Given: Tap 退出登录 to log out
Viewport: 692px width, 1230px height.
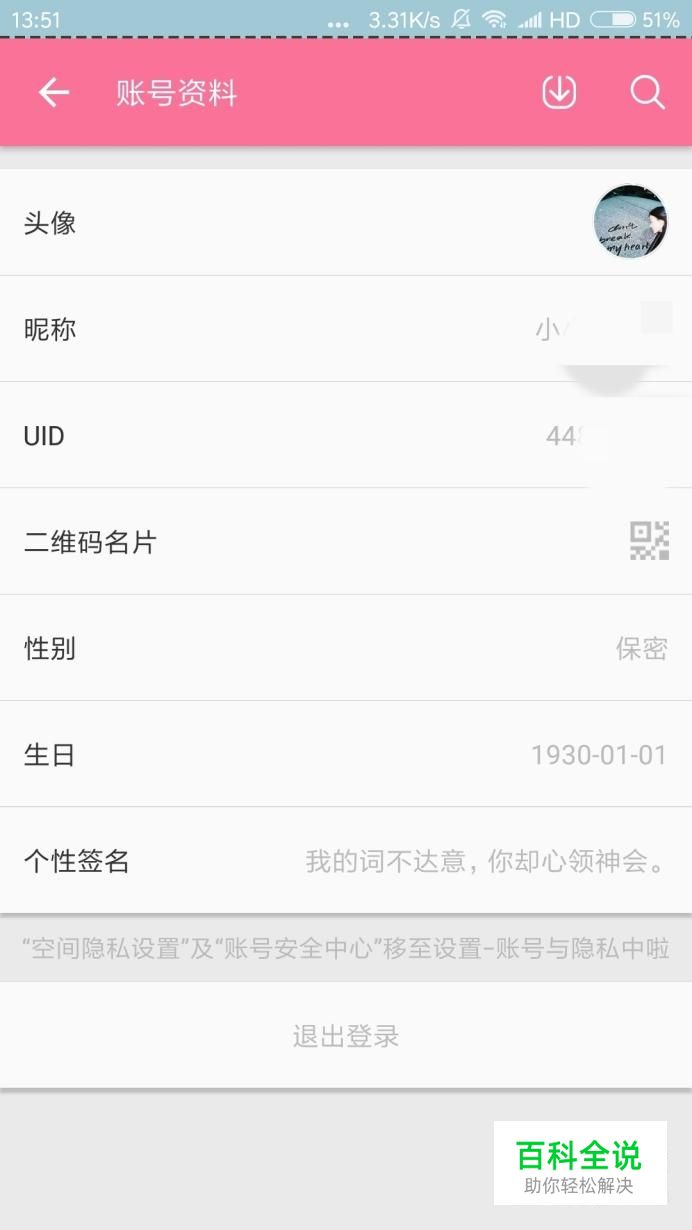Looking at the screenshot, I should click(x=346, y=1036).
